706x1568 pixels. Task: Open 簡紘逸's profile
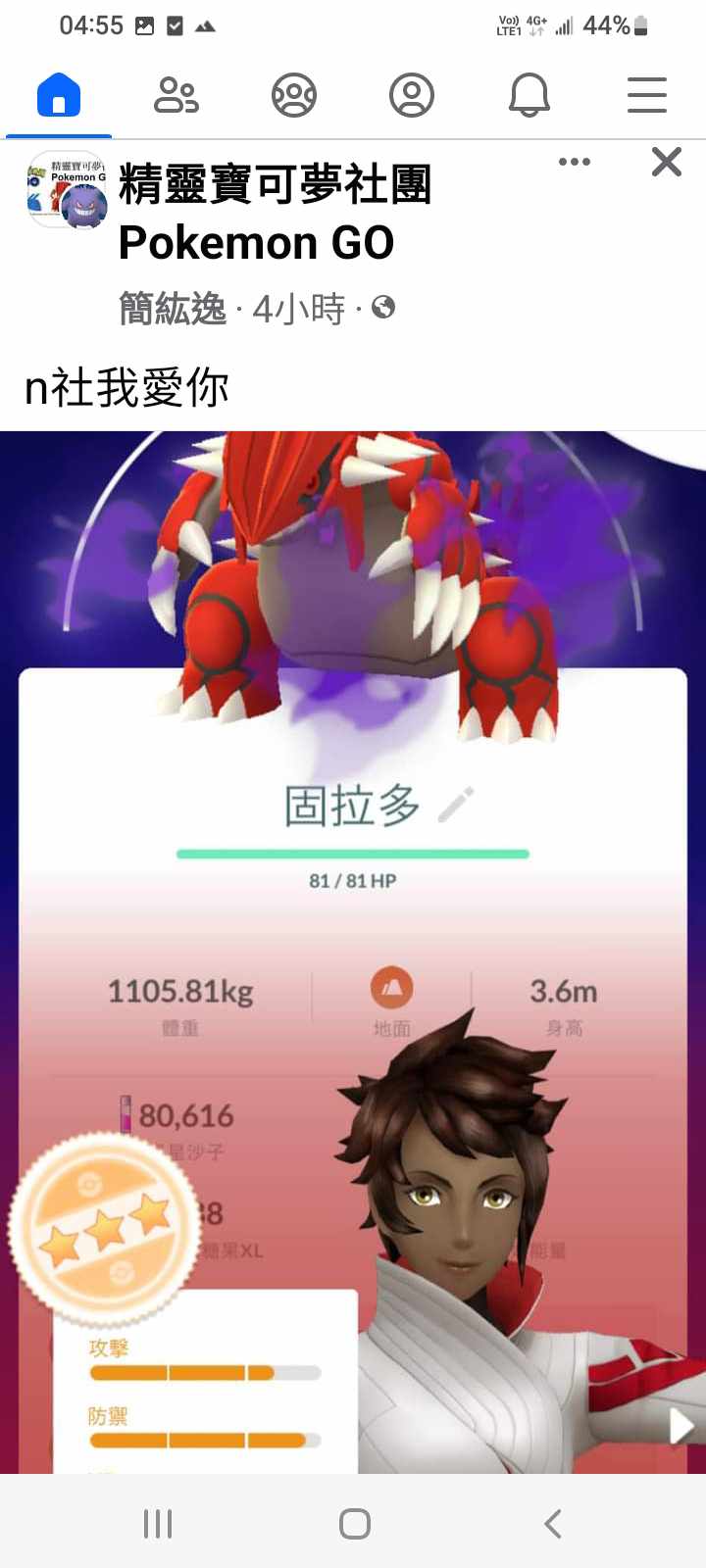tap(173, 310)
